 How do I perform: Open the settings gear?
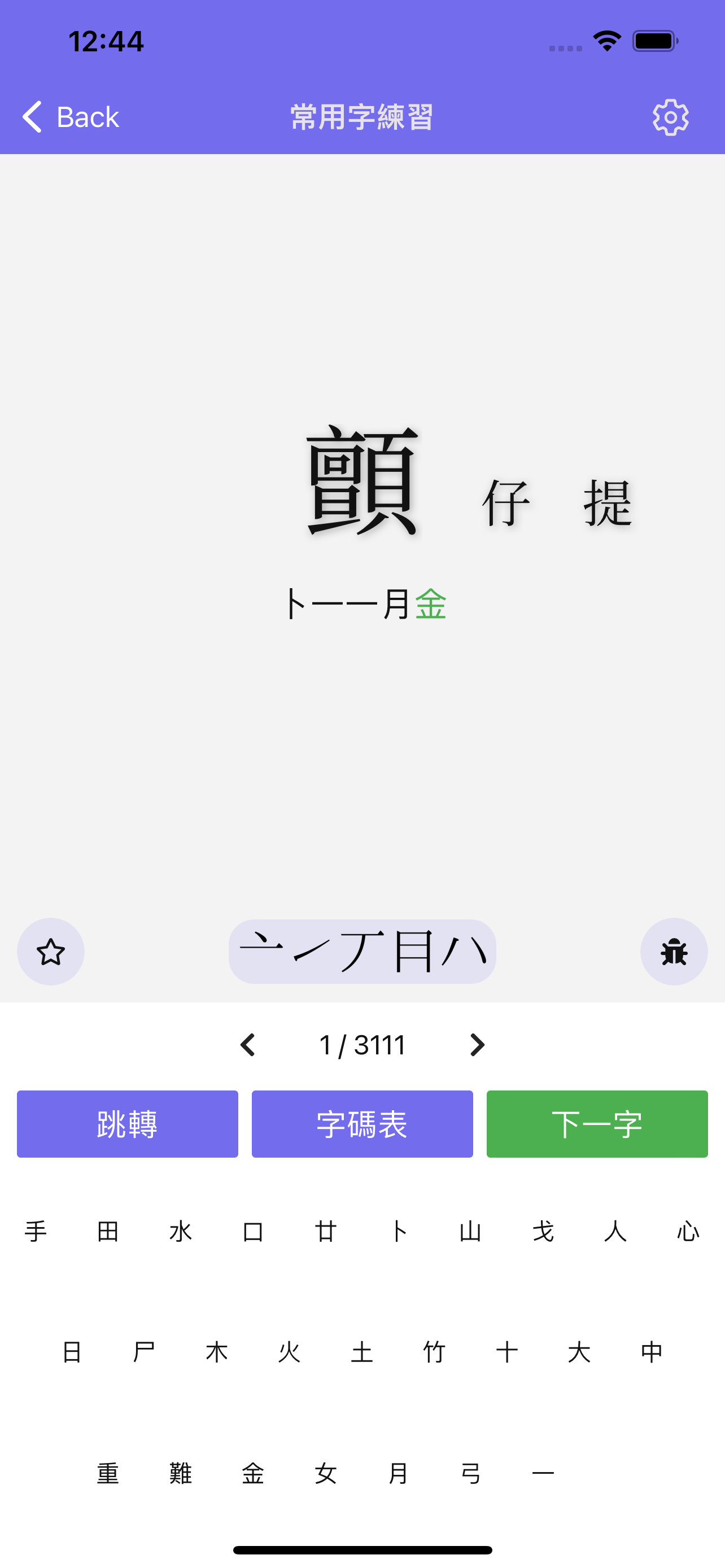pos(670,116)
